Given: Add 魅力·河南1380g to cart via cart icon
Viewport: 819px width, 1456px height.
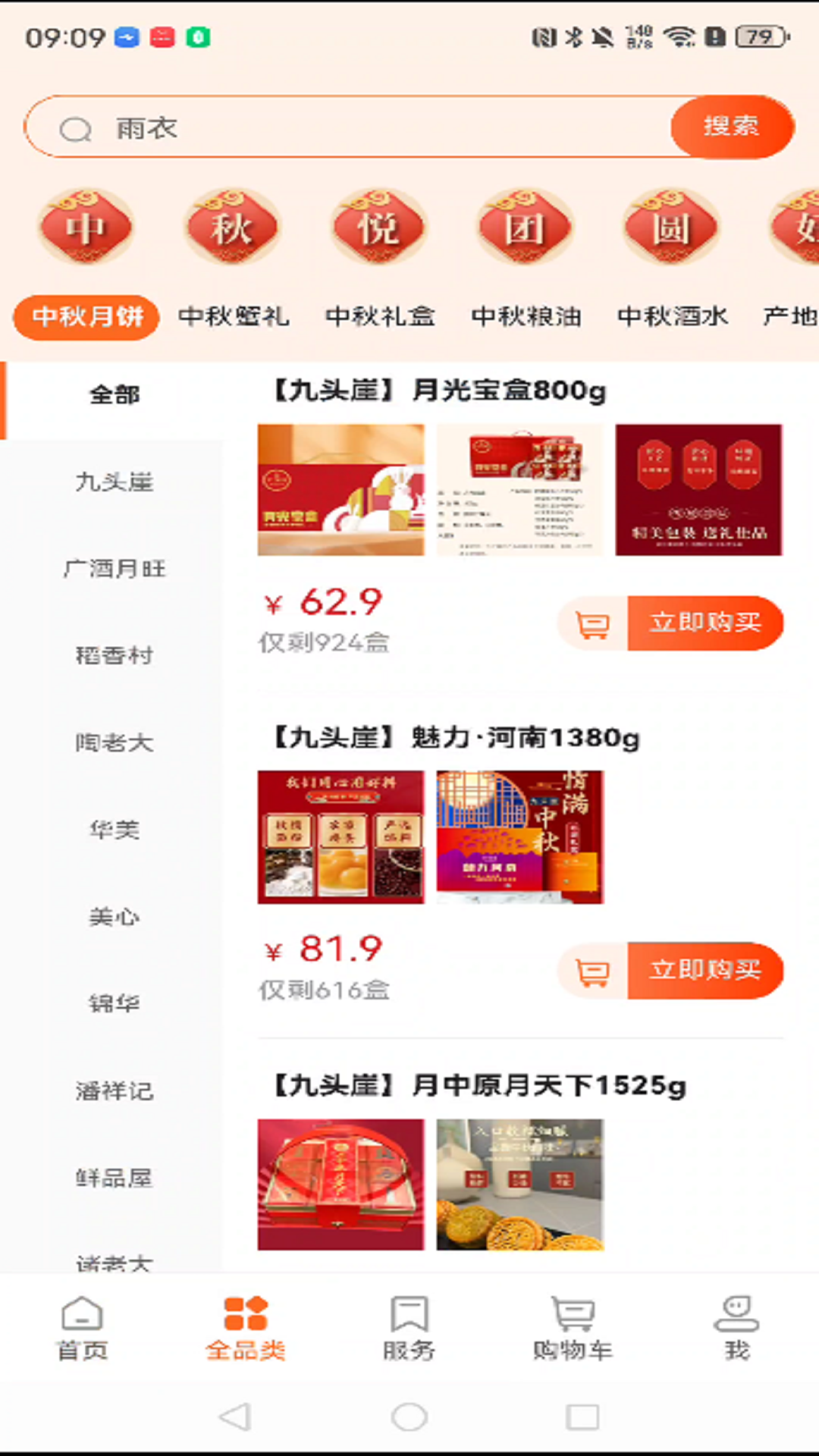Looking at the screenshot, I should tap(597, 971).
